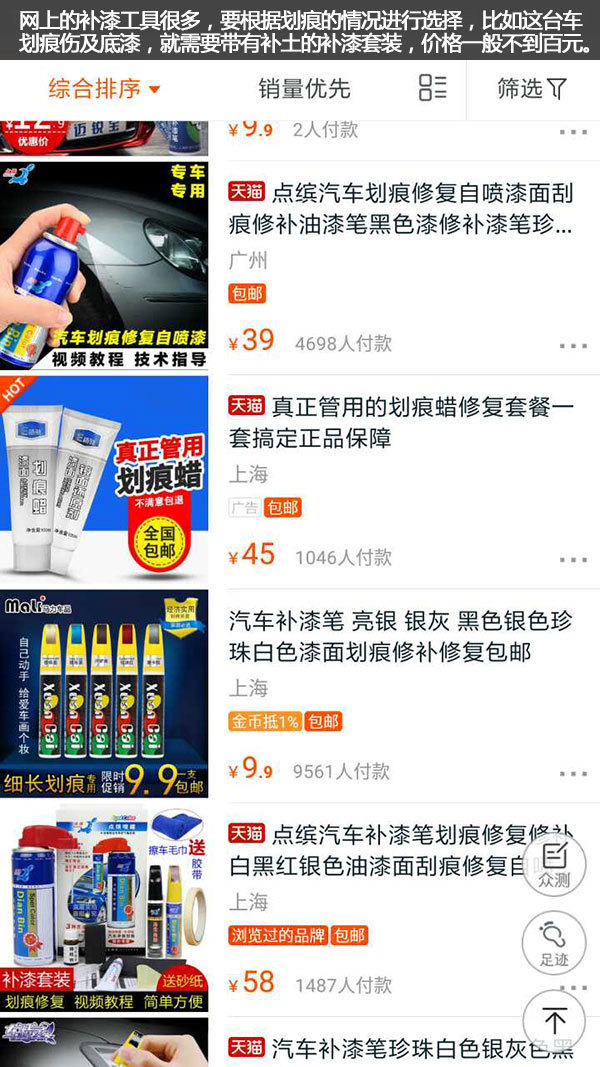
Task: Open more options for the ¥39 item
Action: coord(573,345)
